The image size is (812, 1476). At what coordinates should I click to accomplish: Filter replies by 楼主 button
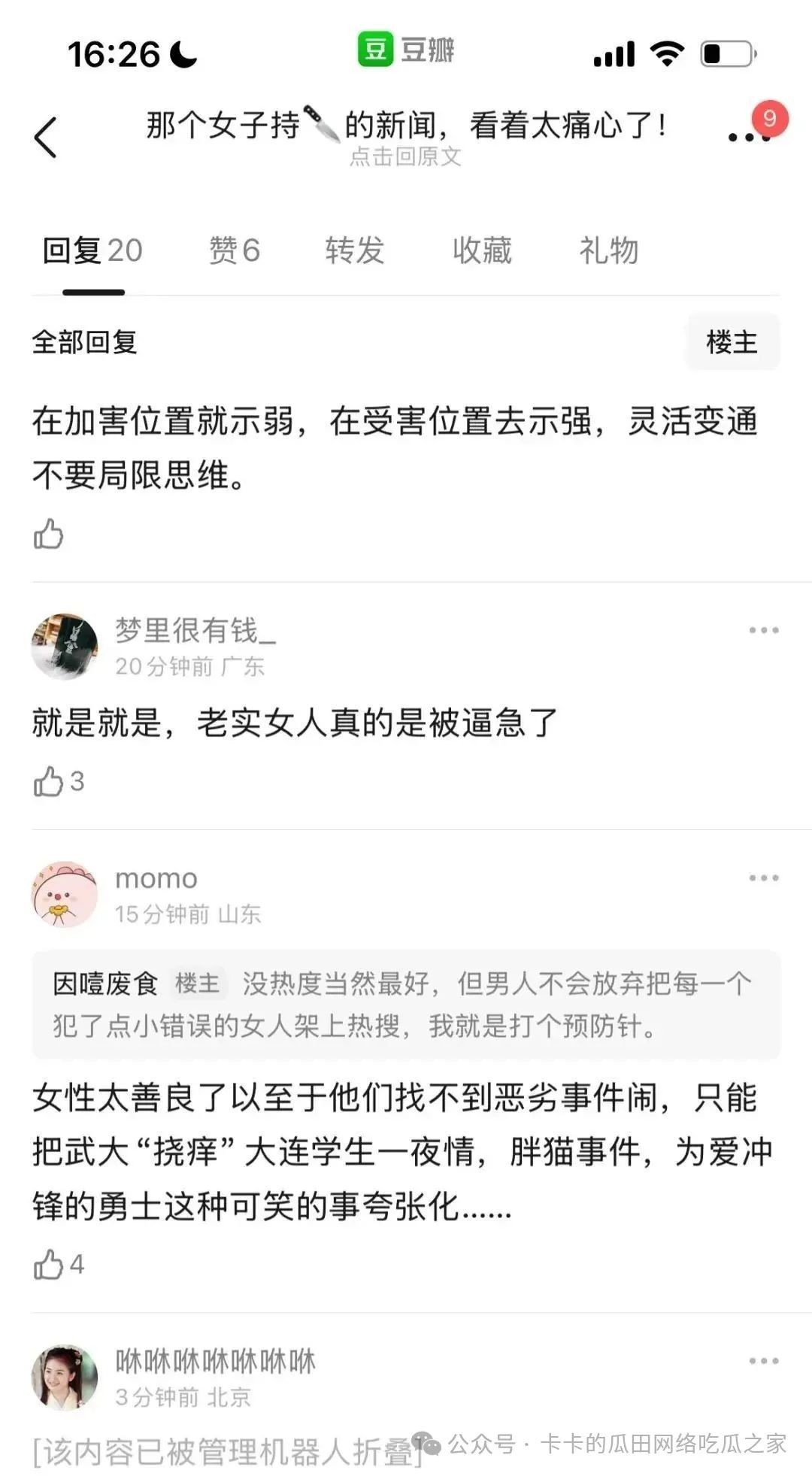(x=732, y=342)
